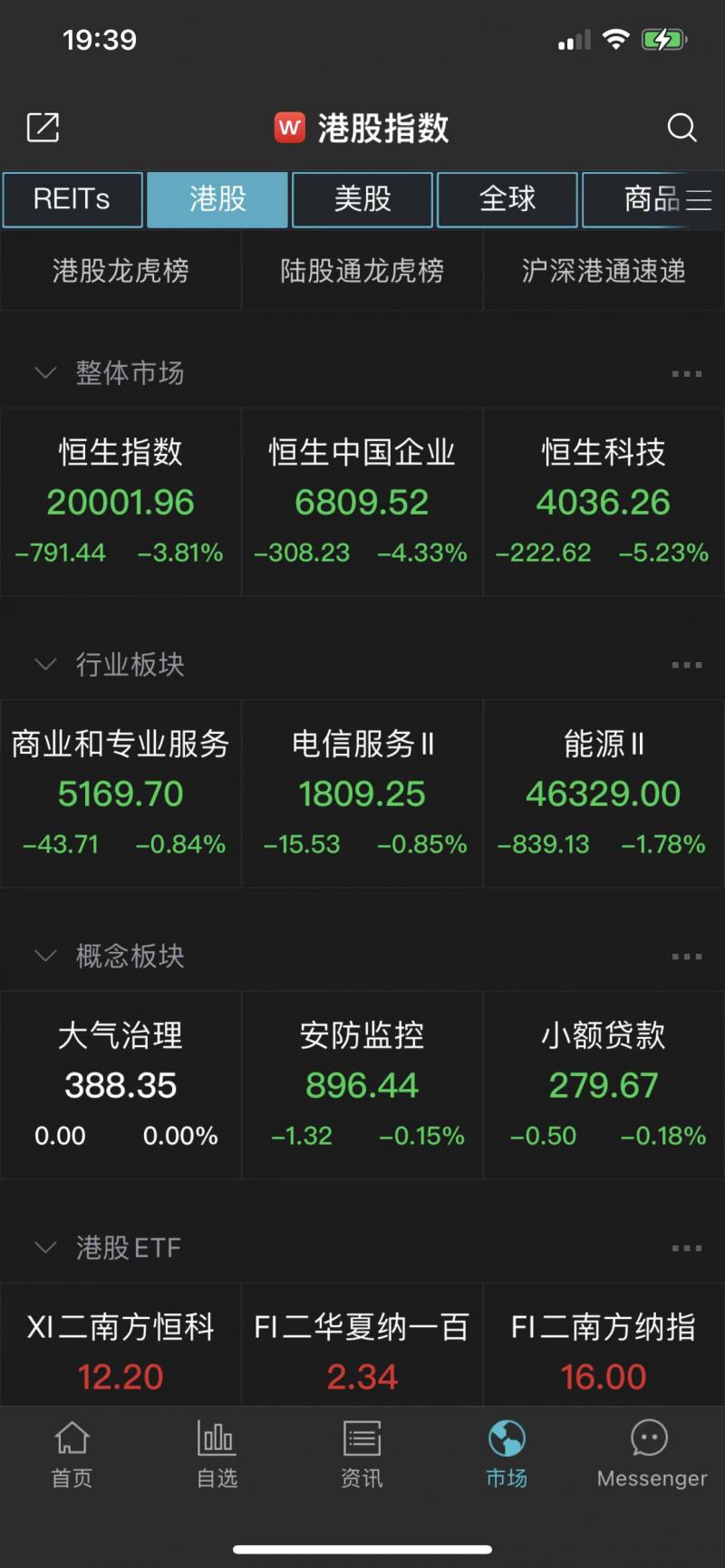The height and width of the screenshot is (1568, 725).
Task: Open the 安防监控 concept card
Action: (x=362, y=1085)
